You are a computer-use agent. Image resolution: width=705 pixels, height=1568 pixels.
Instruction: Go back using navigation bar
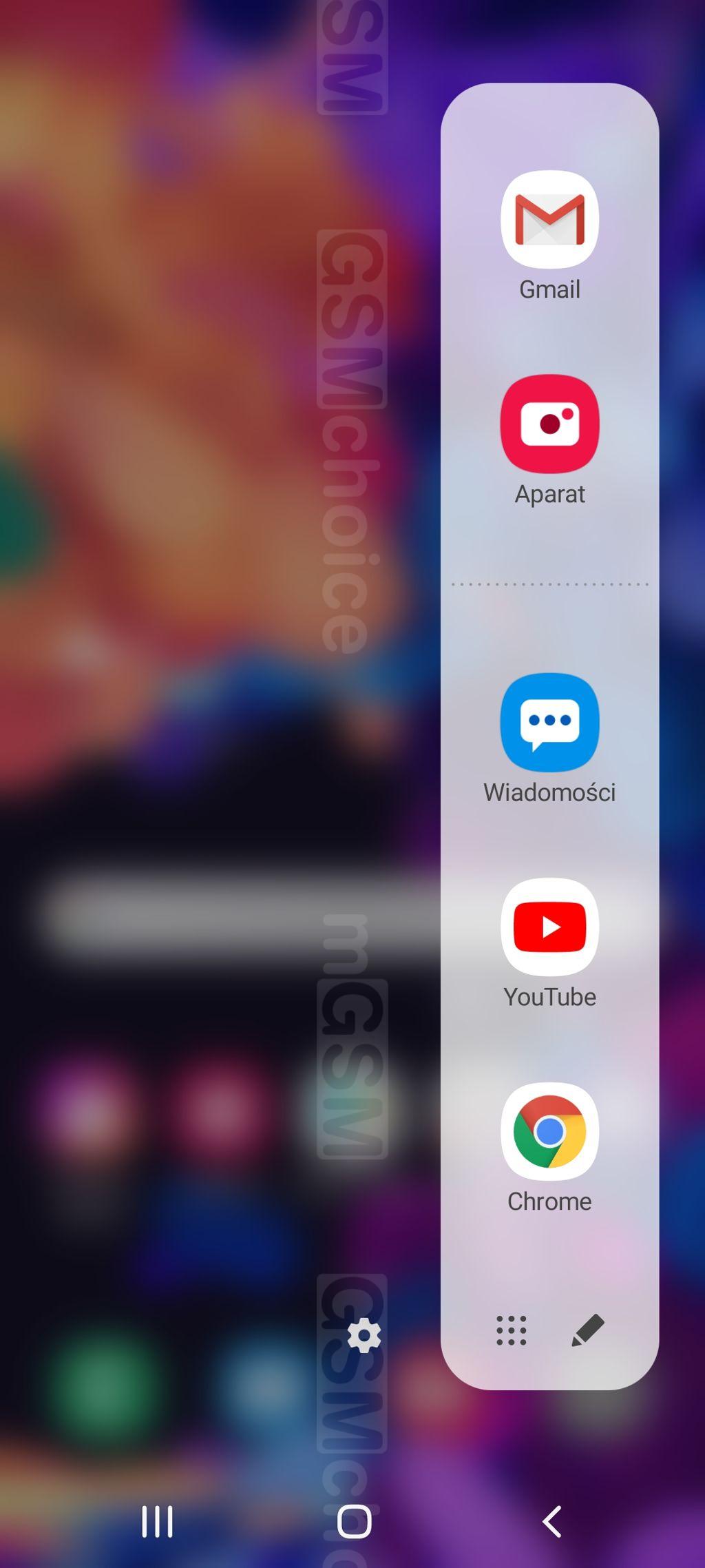pyautogui.click(x=551, y=1521)
